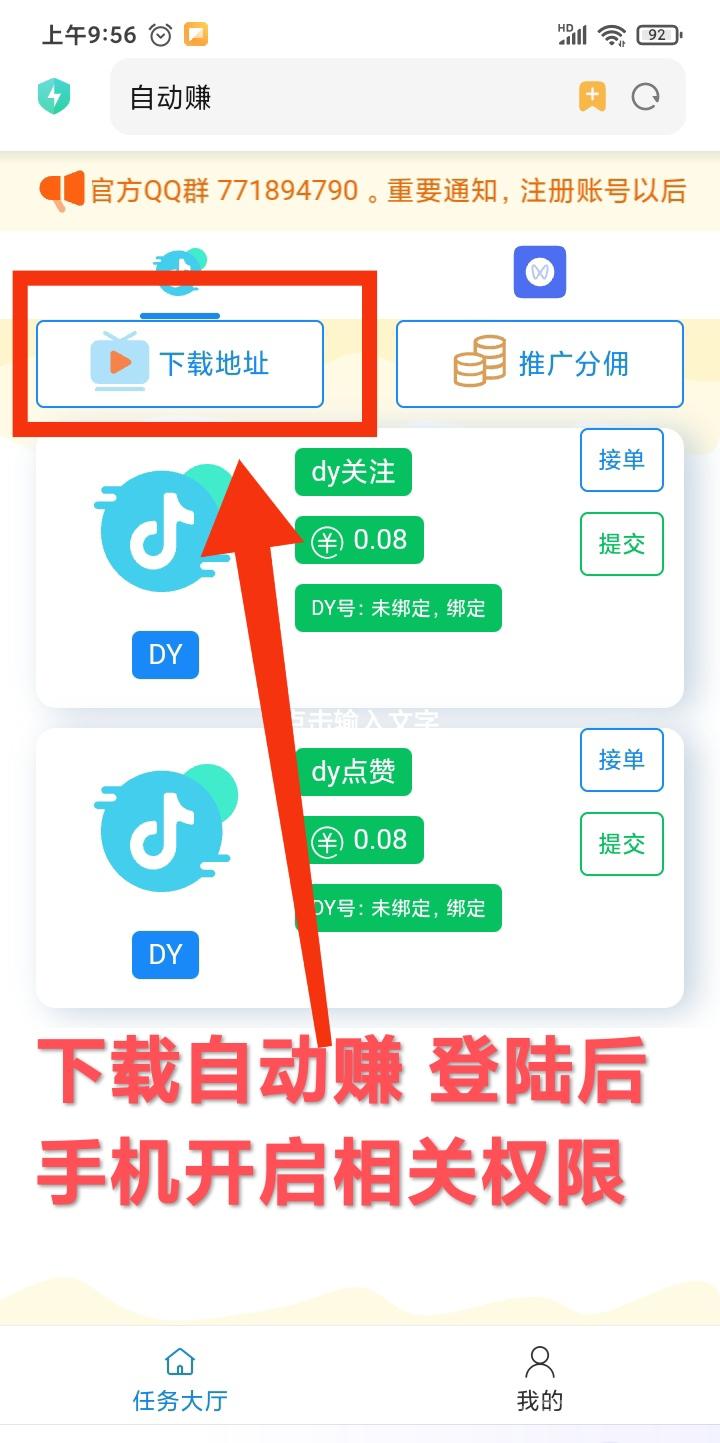The image size is (720, 1443).
Task: Switch to the second platform tab
Action: pyautogui.click(x=540, y=272)
